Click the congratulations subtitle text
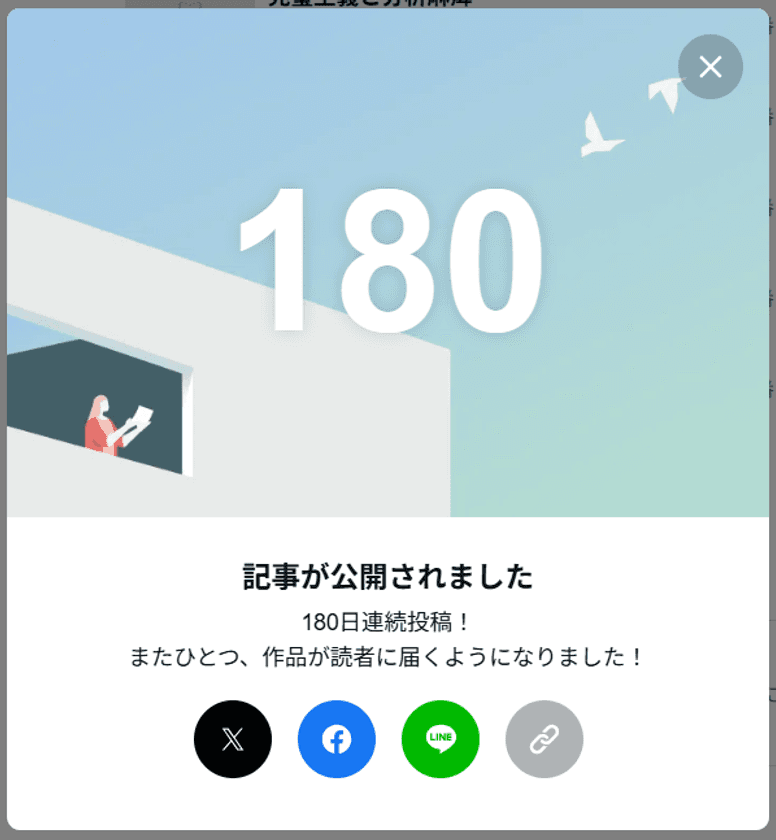776x840 pixels. pyautogui.click(x=388, y=655)
